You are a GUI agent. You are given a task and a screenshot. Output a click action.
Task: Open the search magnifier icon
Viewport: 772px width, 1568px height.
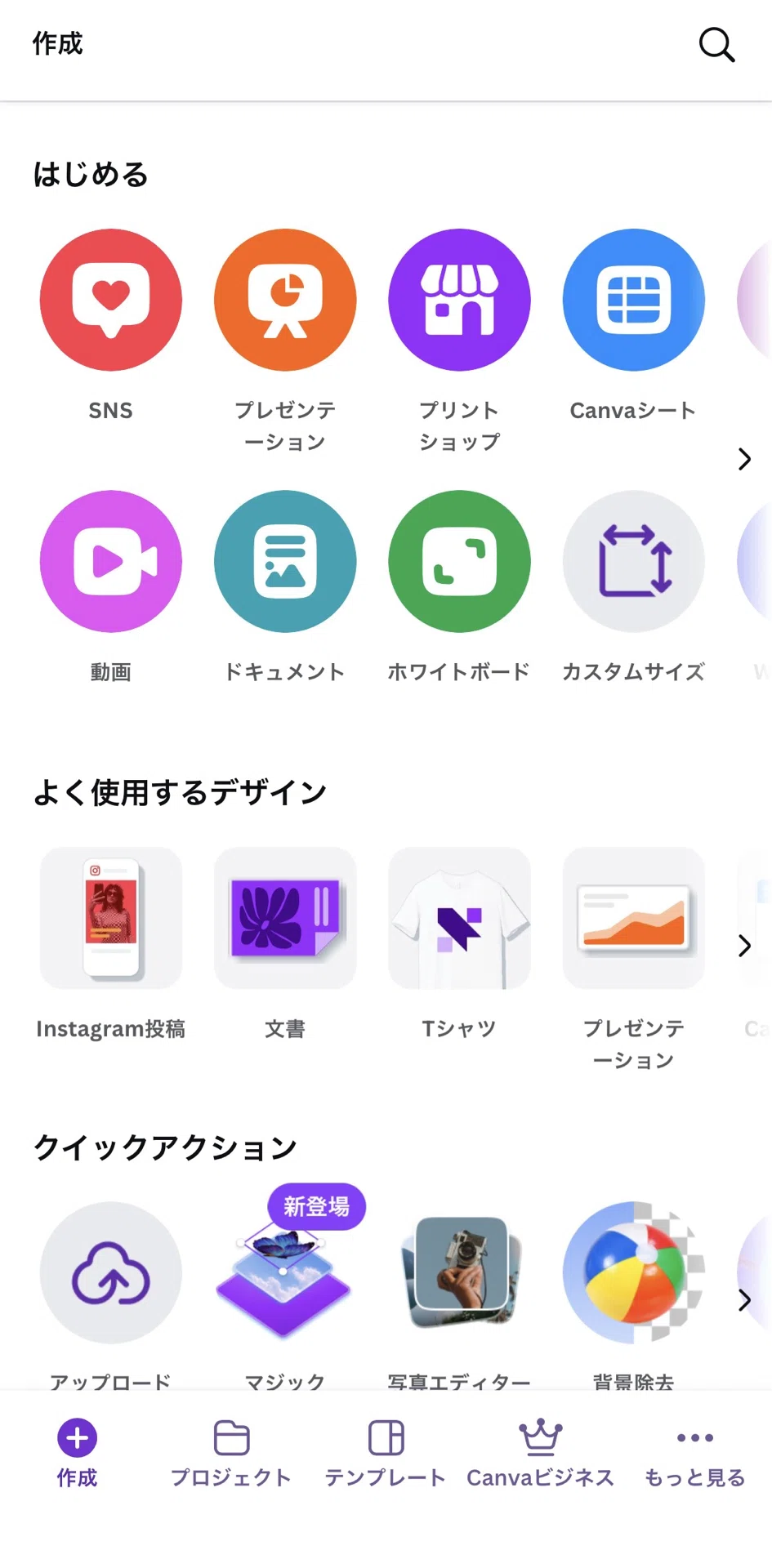(716, 45)
